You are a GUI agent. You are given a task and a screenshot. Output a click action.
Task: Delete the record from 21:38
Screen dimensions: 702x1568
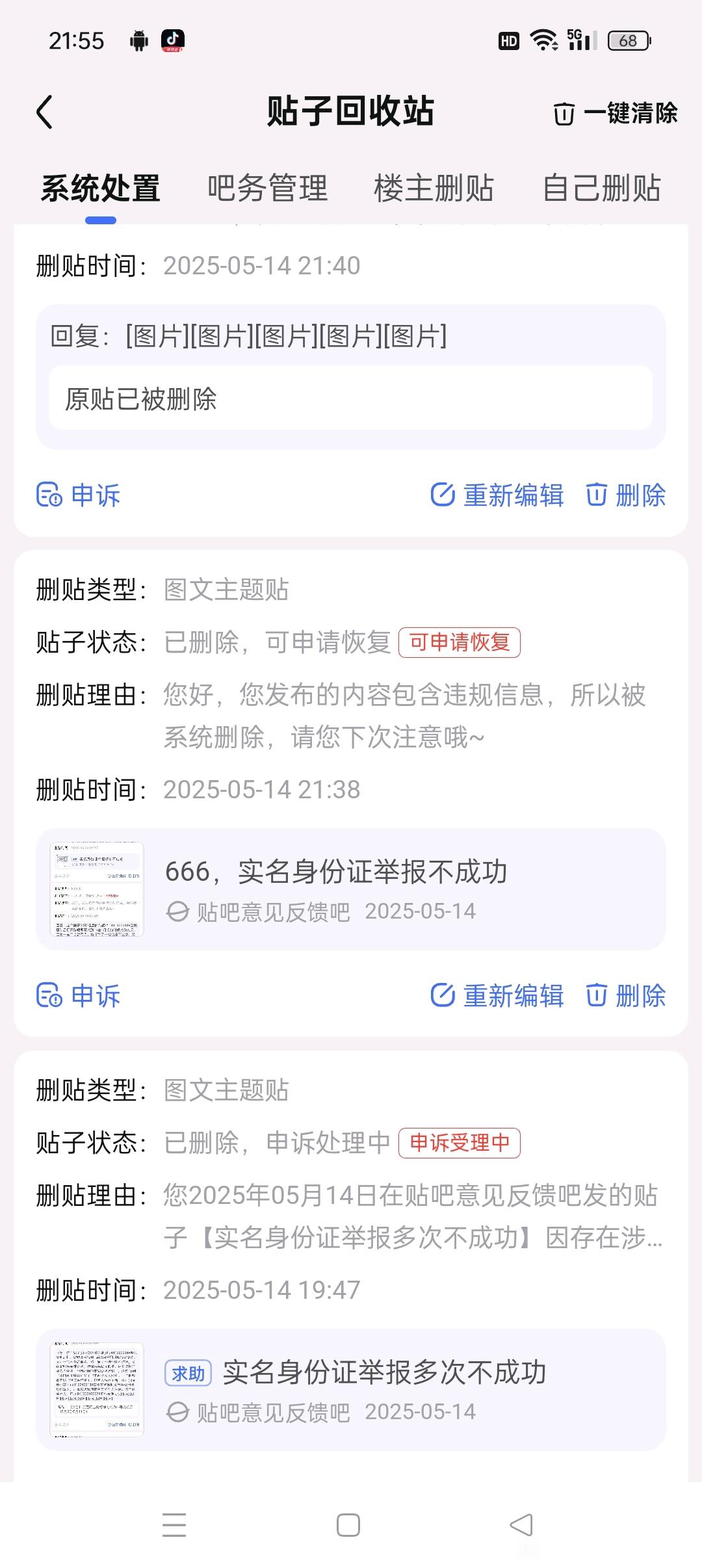click(x=626, y=996)
